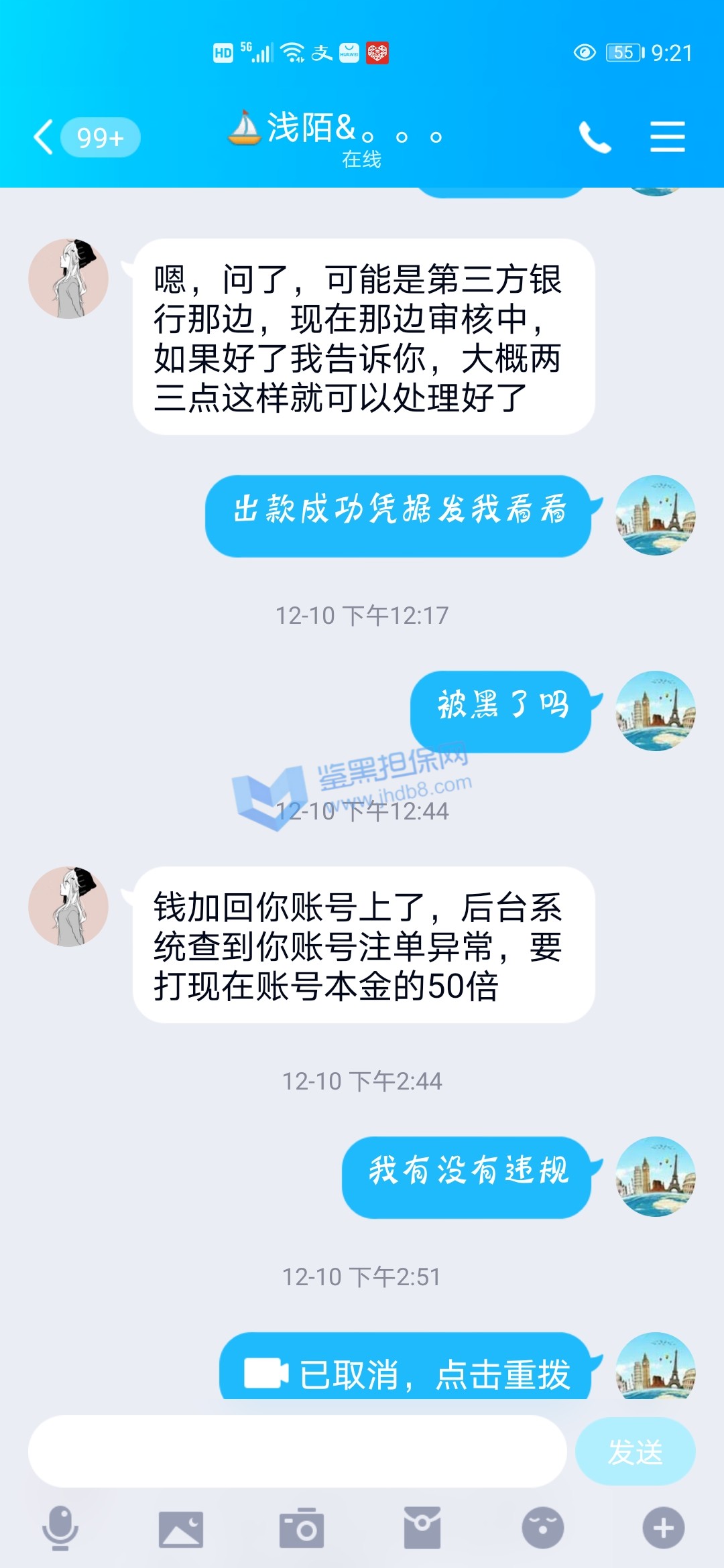Open the emoji panel
The image size is (724, 1568).
tap(542, 1528)
